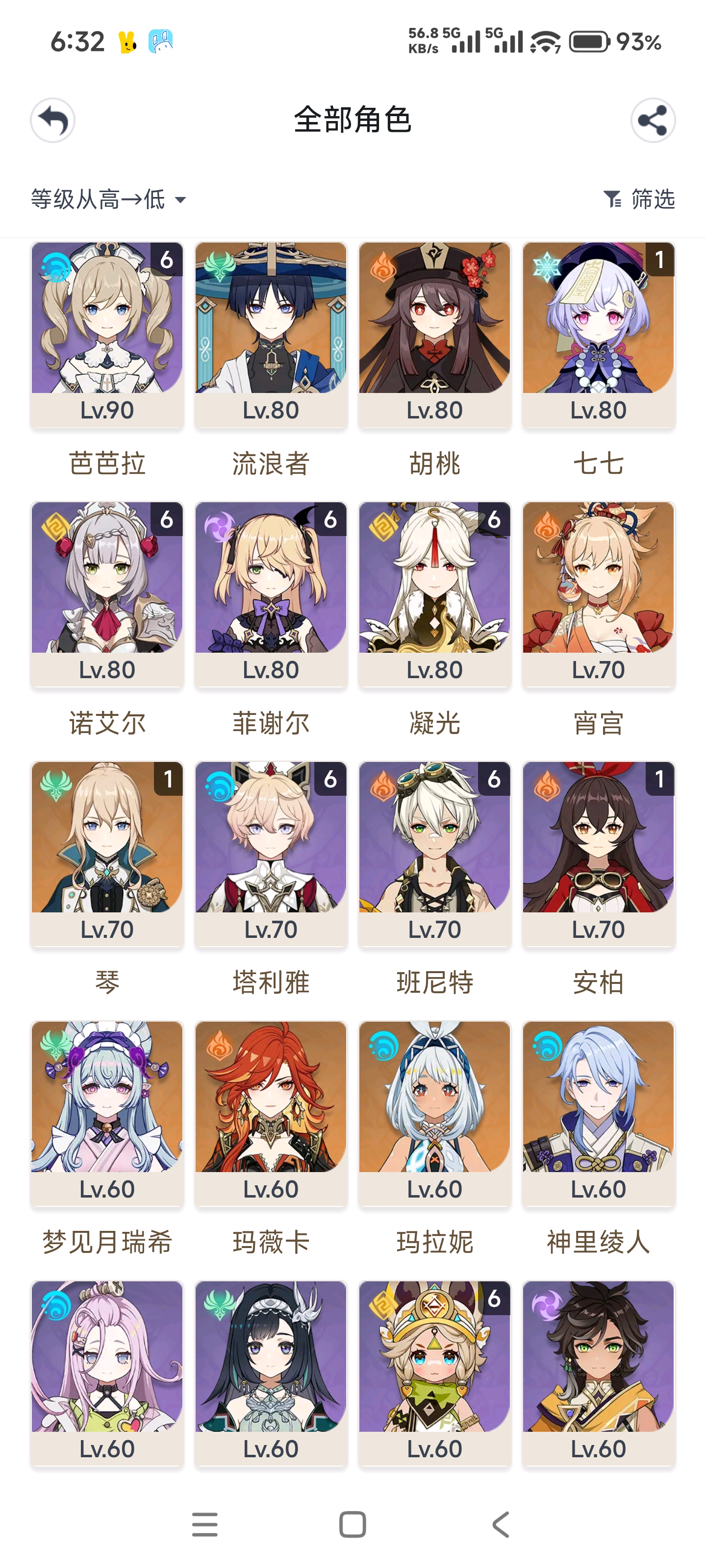
Task: Go back using the top-left arrow
Action: tap(53, 120)
